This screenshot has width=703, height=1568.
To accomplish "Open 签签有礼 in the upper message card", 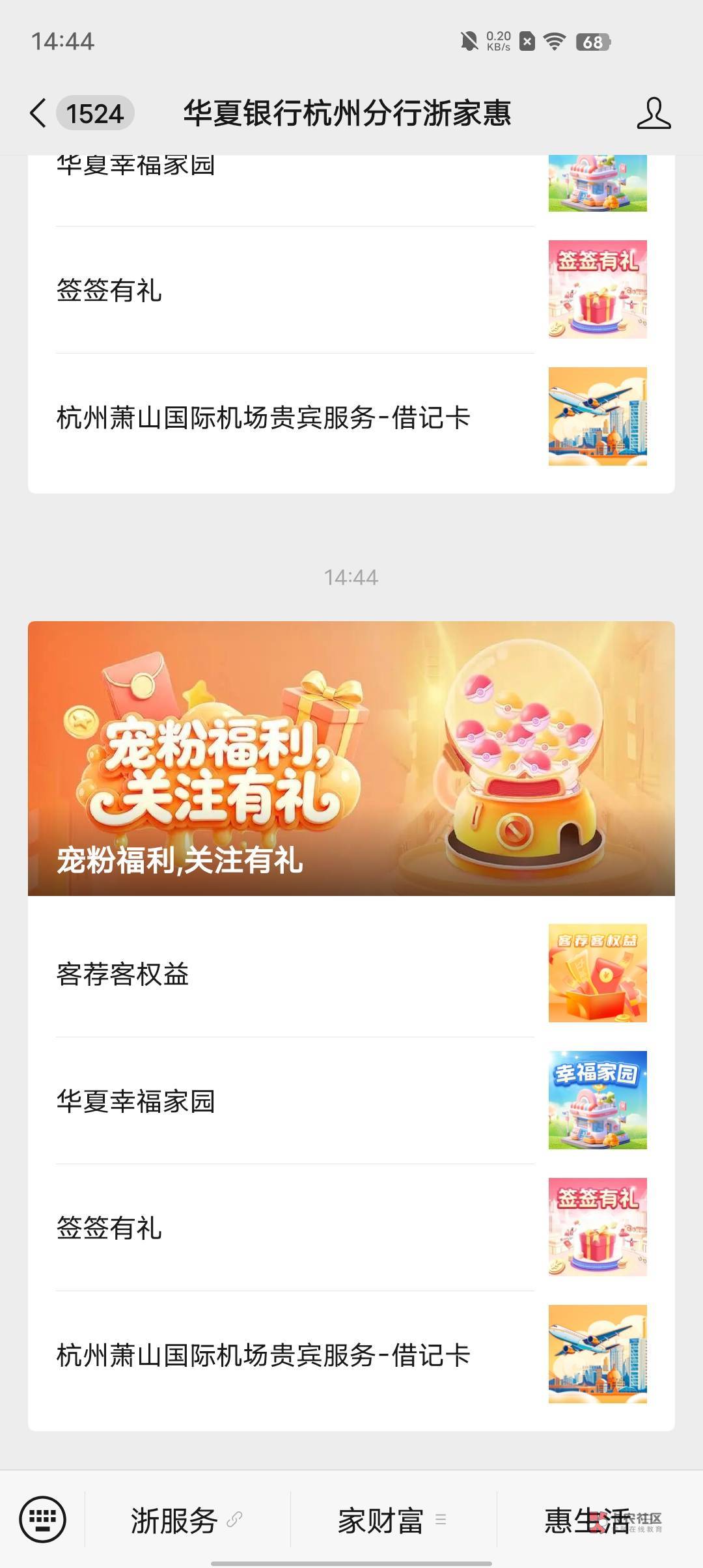I will [x=351, y=290].
